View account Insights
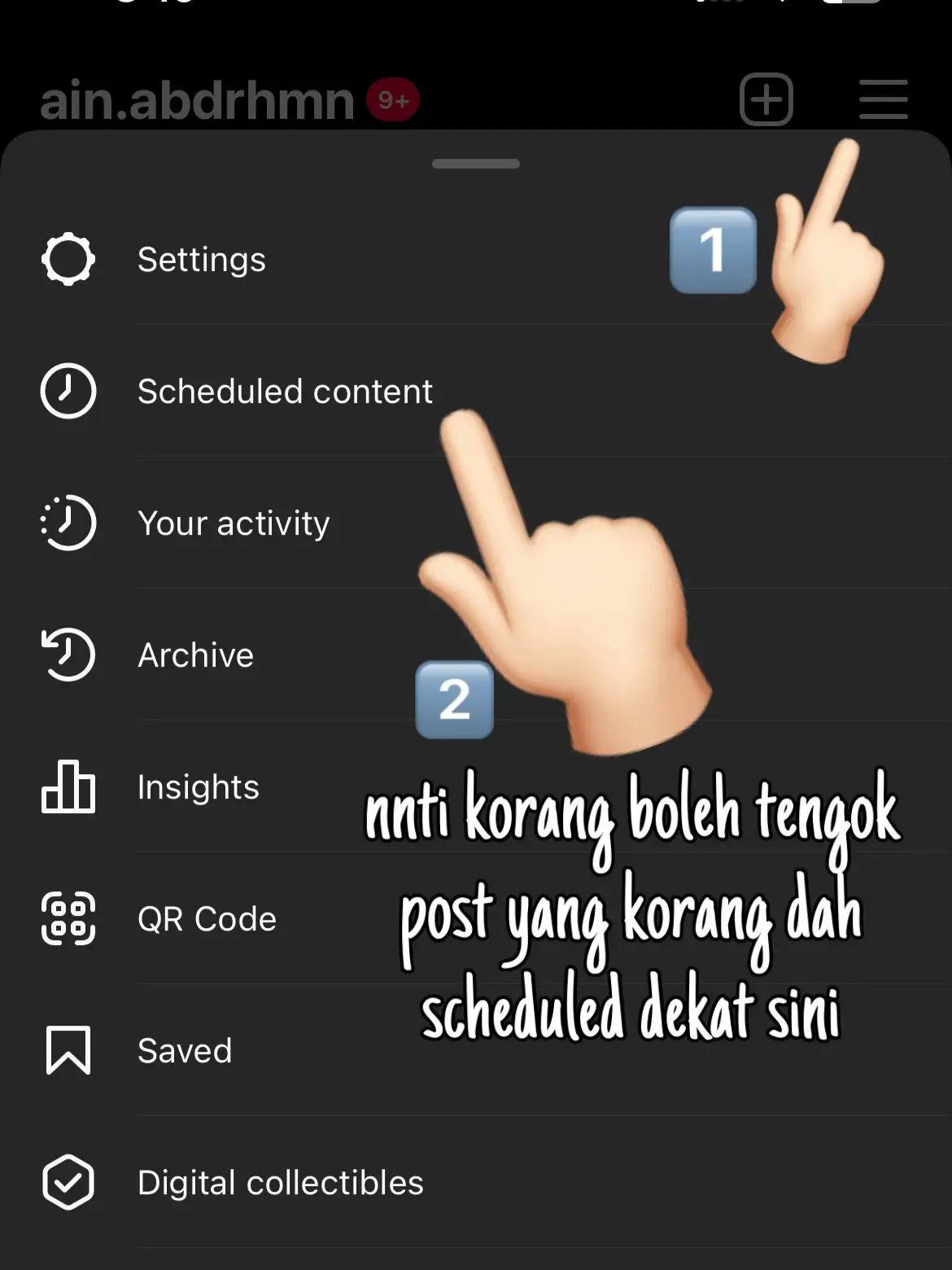952x1270 pixels. [x=198, y=787]
